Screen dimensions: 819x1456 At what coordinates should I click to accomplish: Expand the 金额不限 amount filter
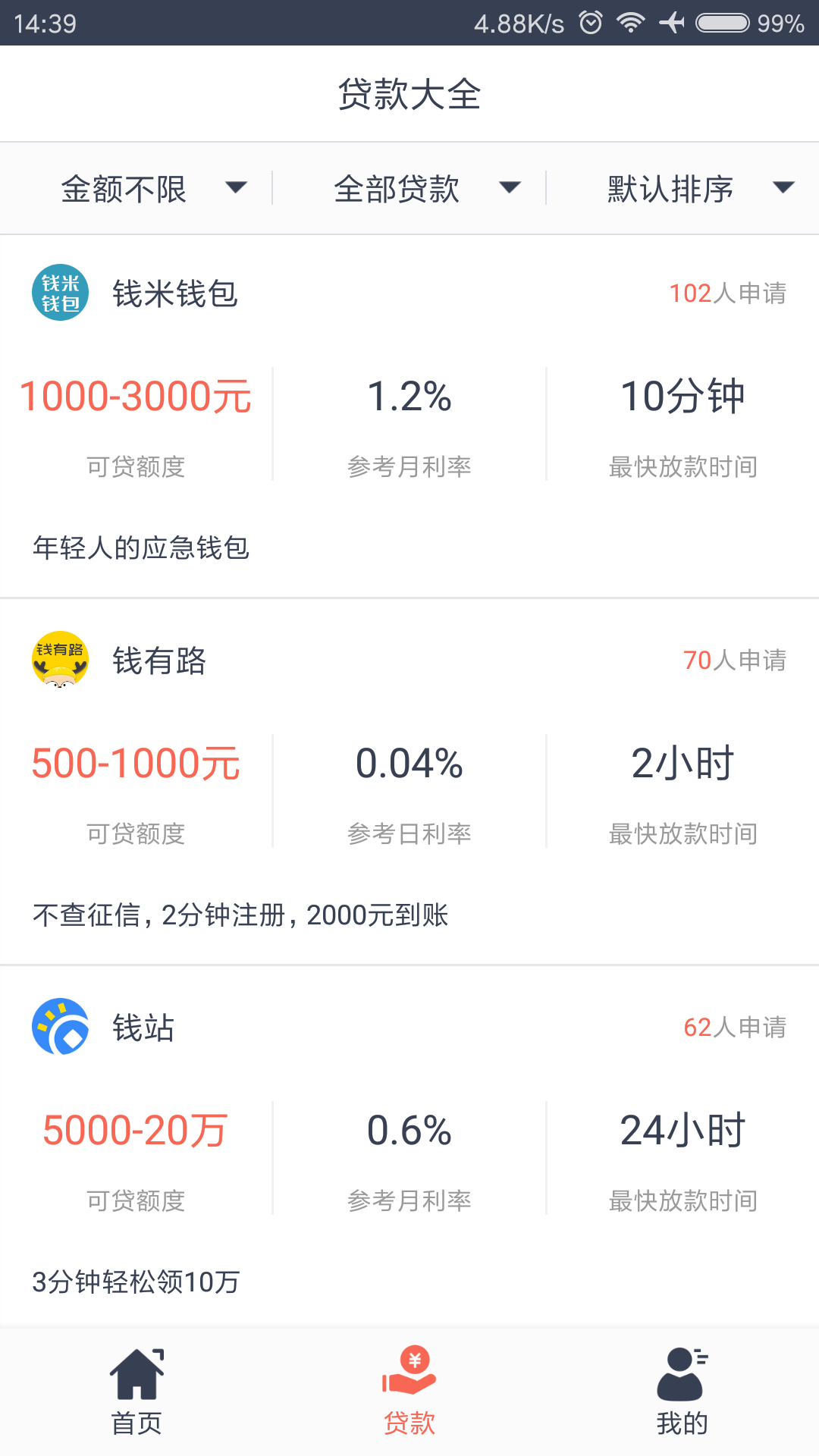(x=152, y=188)
